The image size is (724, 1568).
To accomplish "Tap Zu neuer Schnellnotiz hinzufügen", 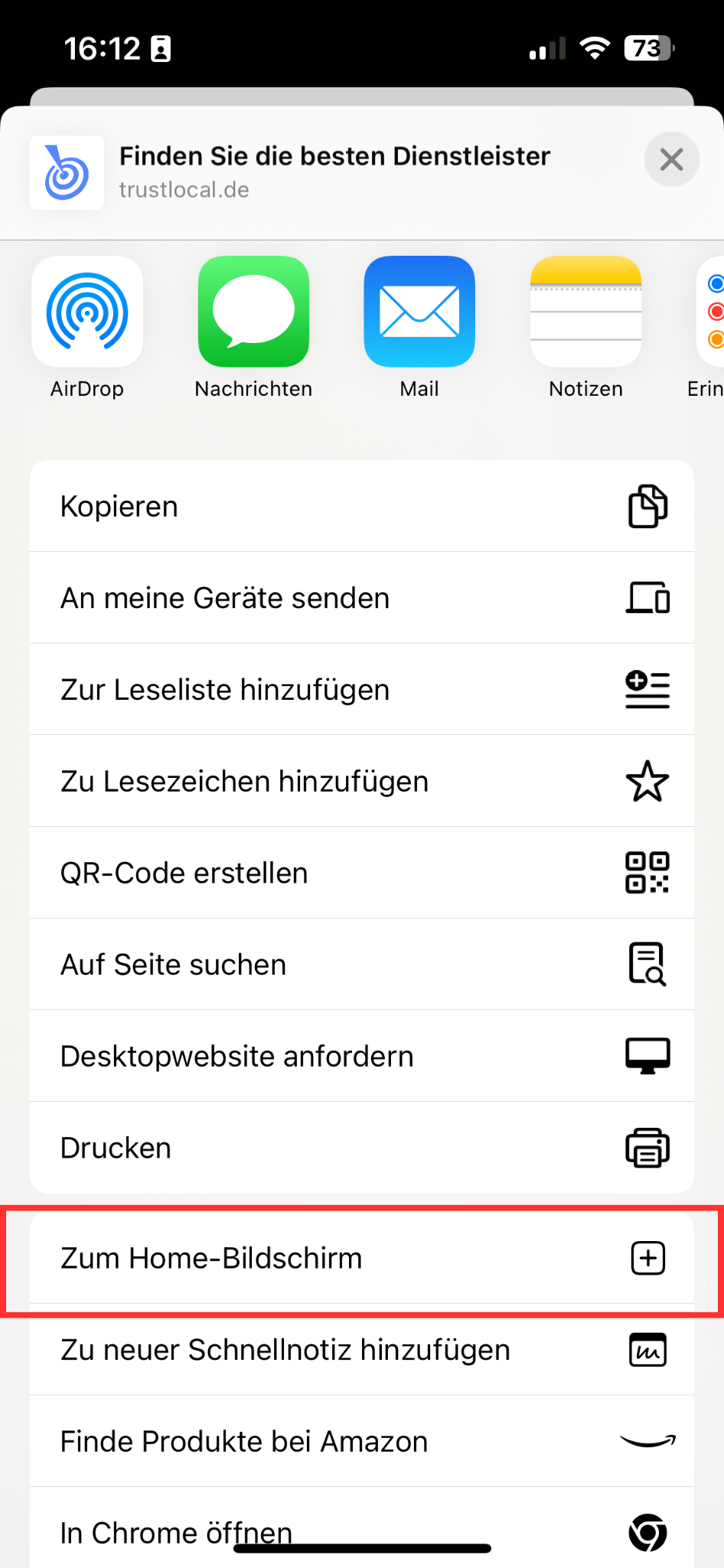I will click(x=362, y=1350).
